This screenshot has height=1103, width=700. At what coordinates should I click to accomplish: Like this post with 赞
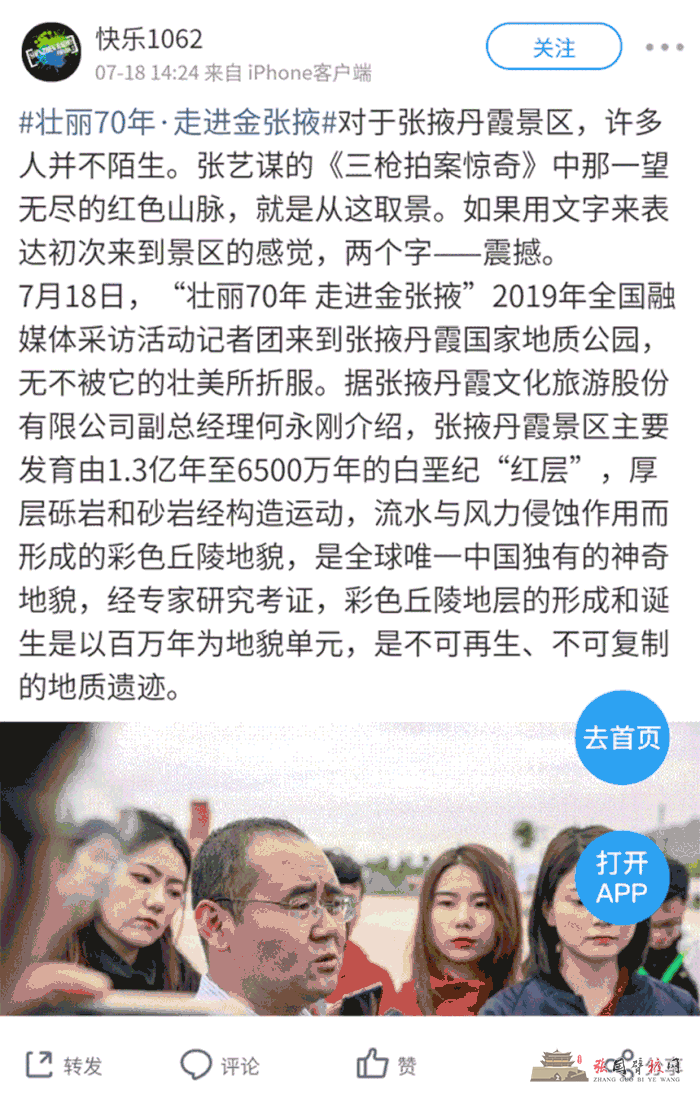point(386,1065)
